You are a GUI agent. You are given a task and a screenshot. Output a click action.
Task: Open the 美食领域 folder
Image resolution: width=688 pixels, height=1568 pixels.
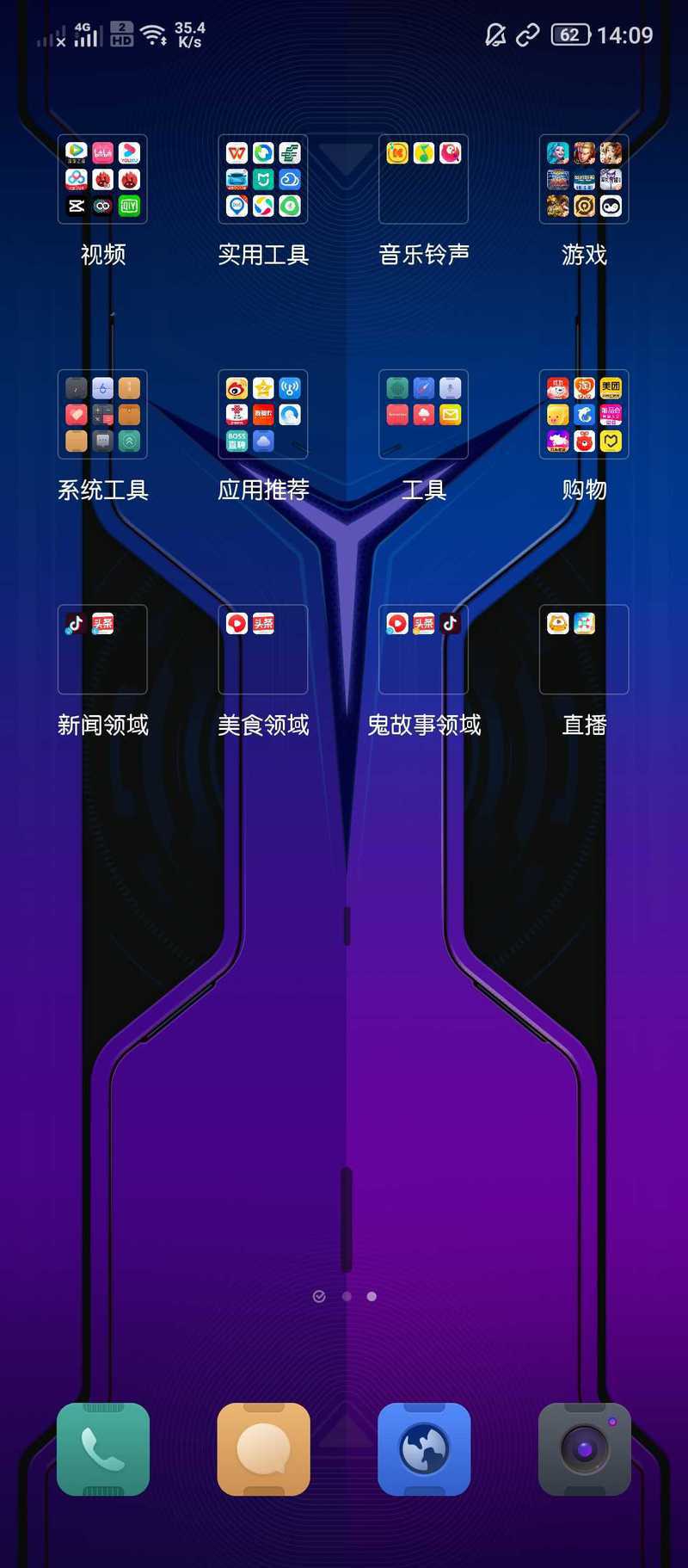pyautogui.click(x=263, y=649)
